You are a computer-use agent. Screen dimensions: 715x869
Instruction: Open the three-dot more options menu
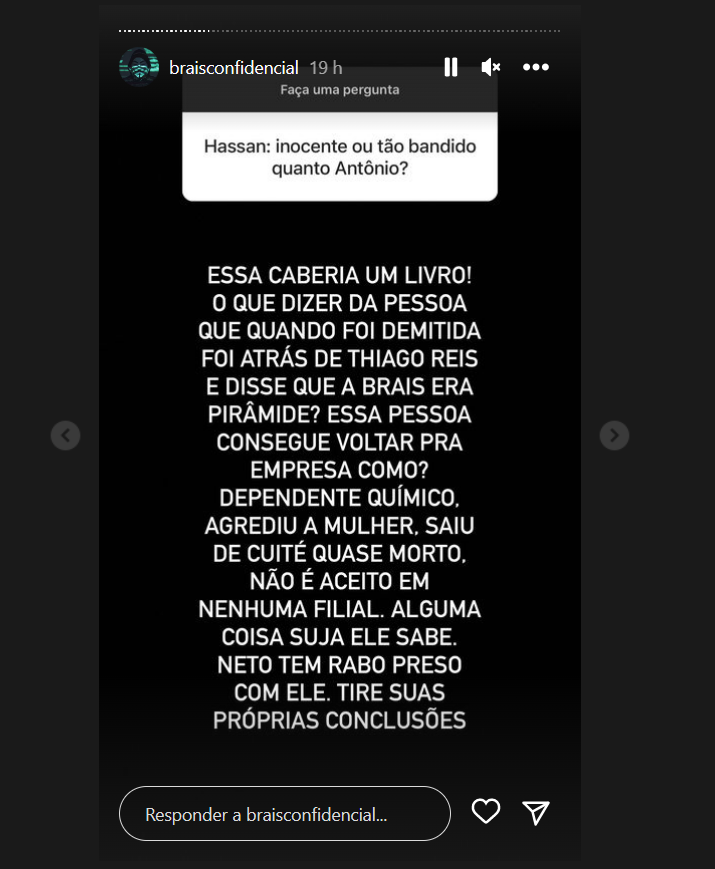tap(536, 67)
